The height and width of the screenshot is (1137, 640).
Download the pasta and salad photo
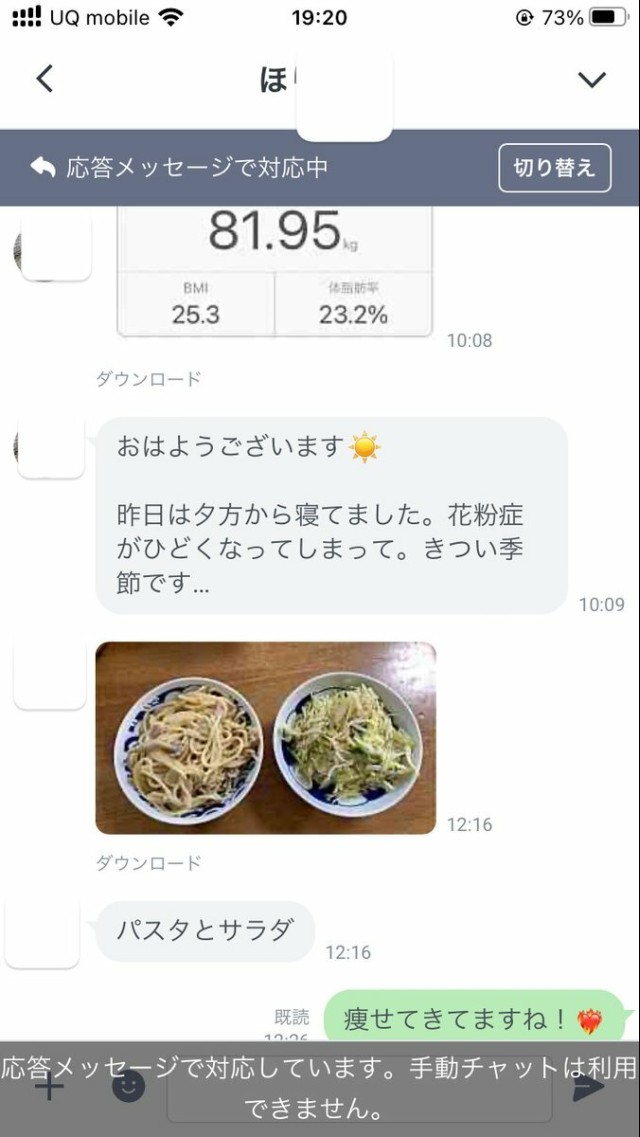148,862
